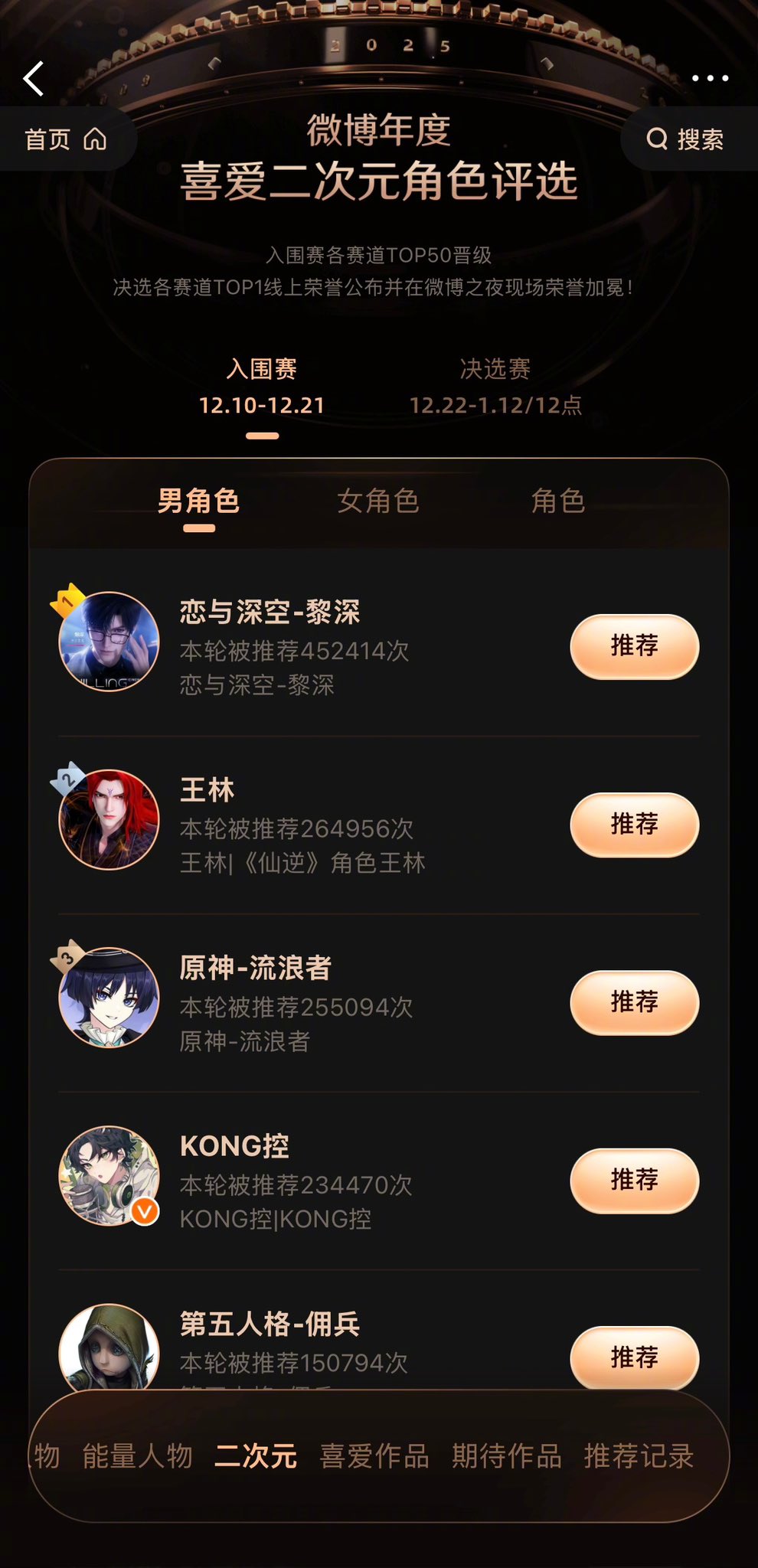Open KONG控 avatar profile
The height and width of the screenshot is (1568, 758).
[109, 1175]
